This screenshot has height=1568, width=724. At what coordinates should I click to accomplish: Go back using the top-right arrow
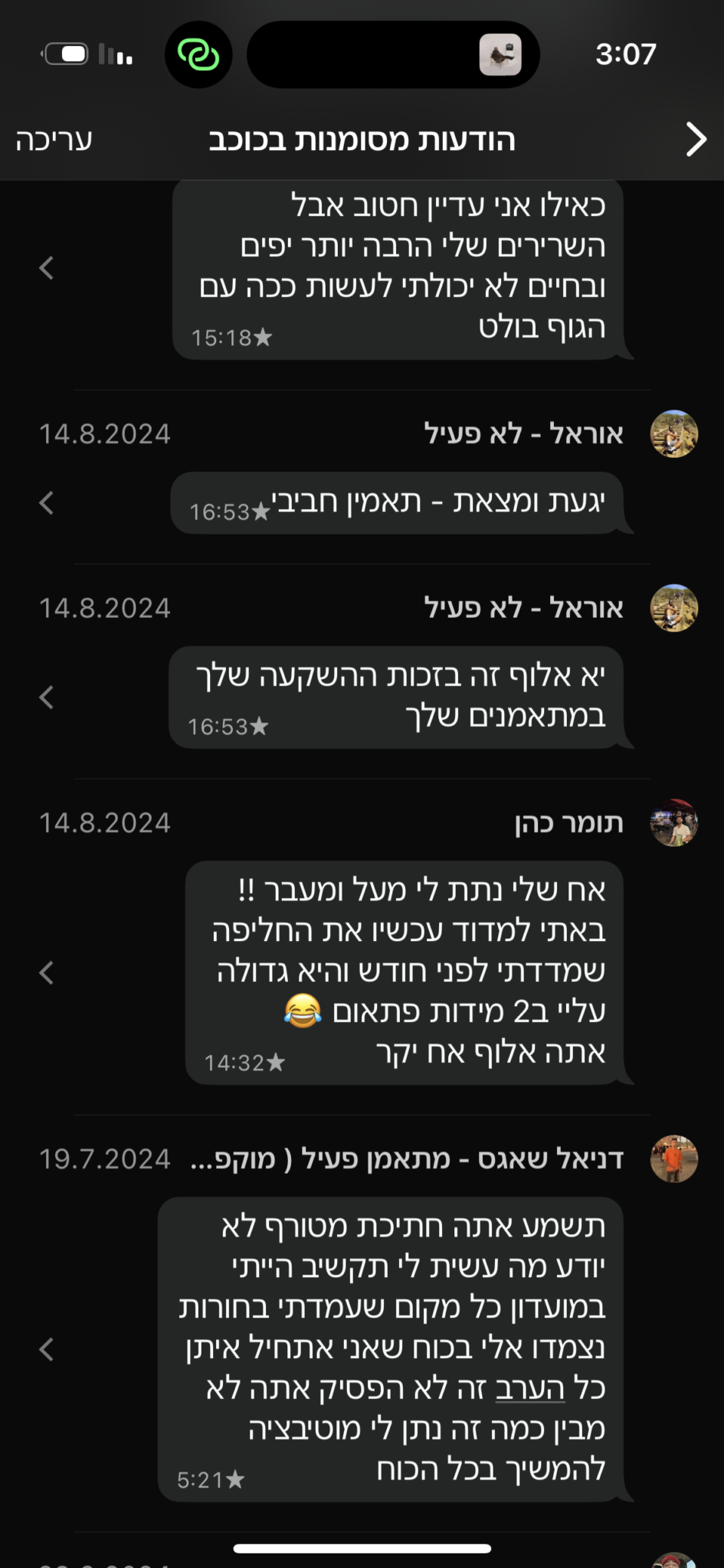click(x=695, y=139)
